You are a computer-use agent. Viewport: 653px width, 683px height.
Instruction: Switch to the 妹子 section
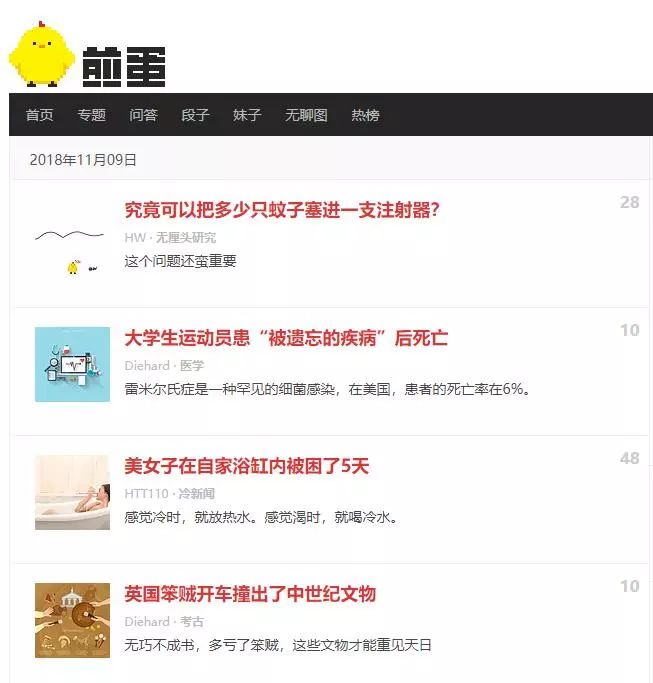(247, 115)
